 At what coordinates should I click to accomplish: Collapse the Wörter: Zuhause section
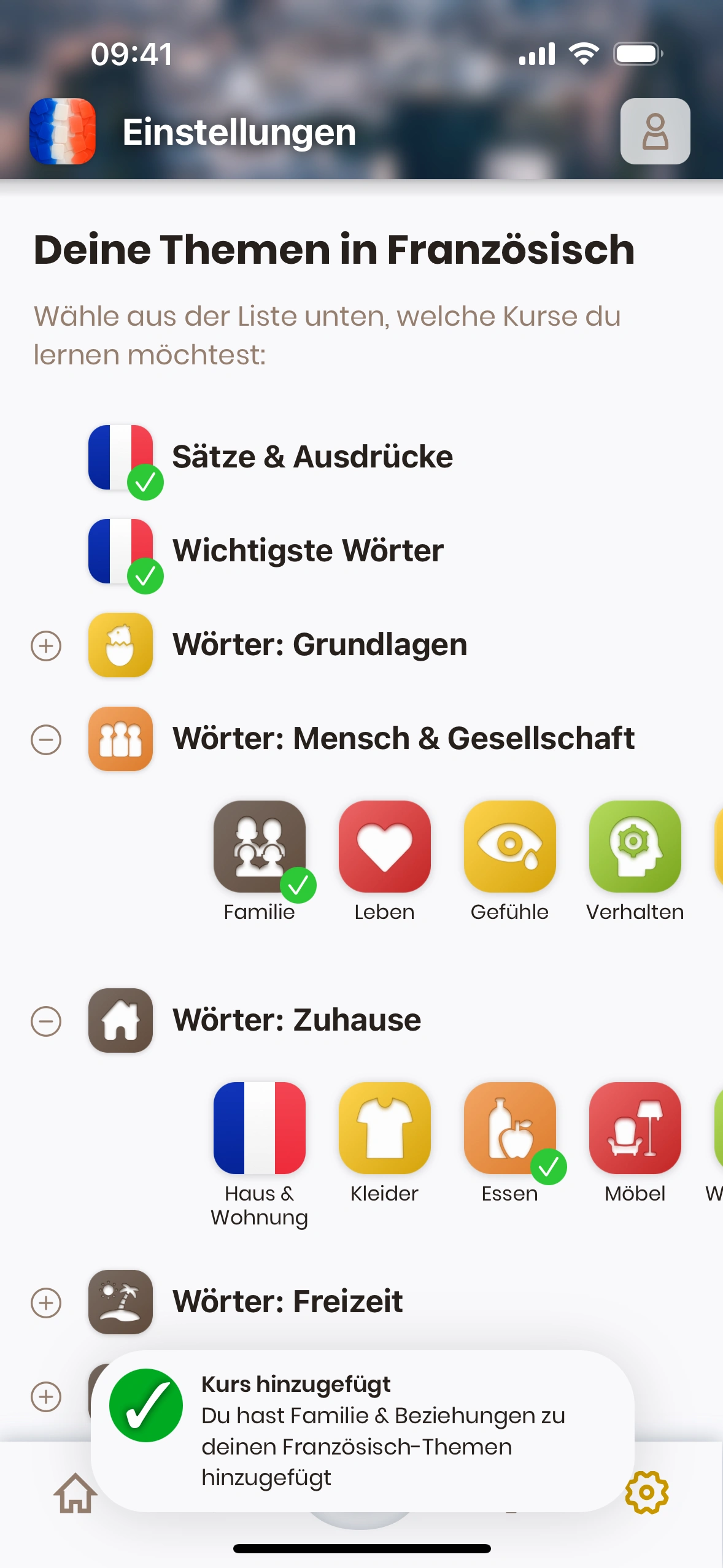click(x=46, y=1021)
